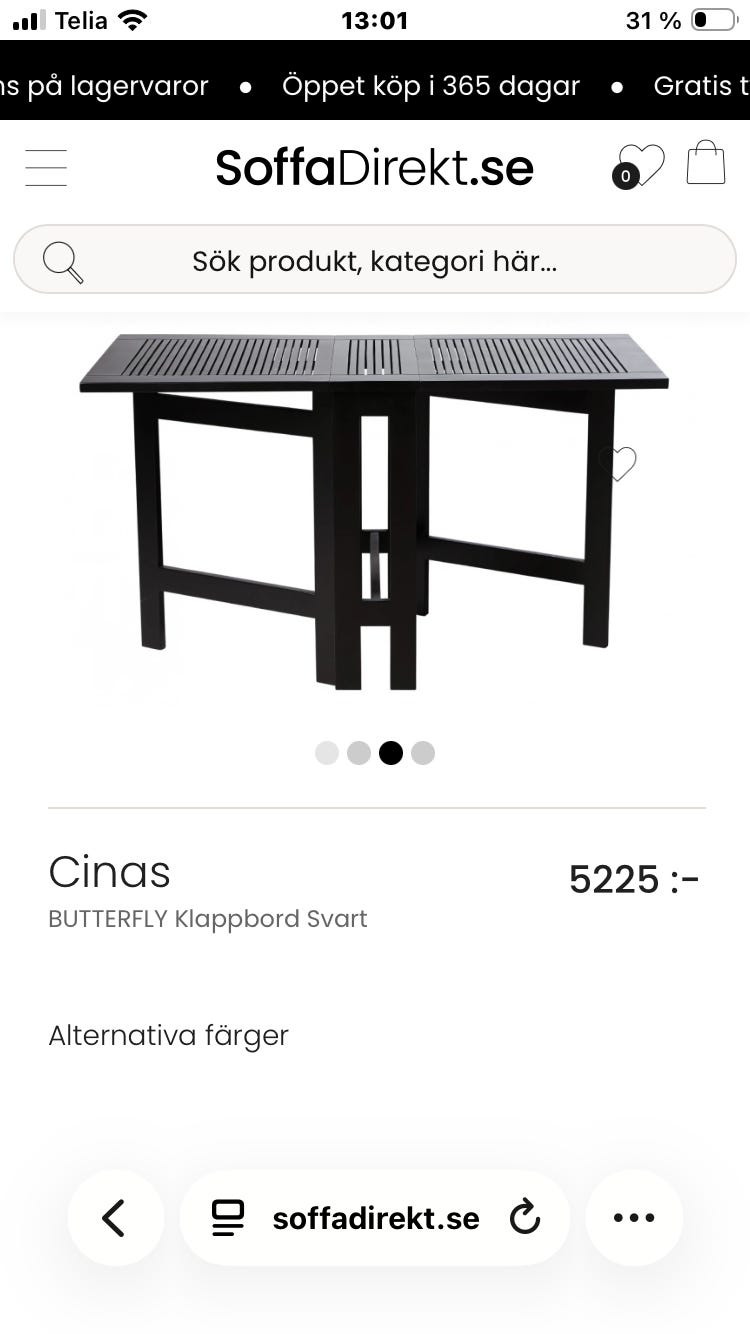
Task: Open the wishlist heart in the header
Action: pyautogui.click(x=639, y=165)
